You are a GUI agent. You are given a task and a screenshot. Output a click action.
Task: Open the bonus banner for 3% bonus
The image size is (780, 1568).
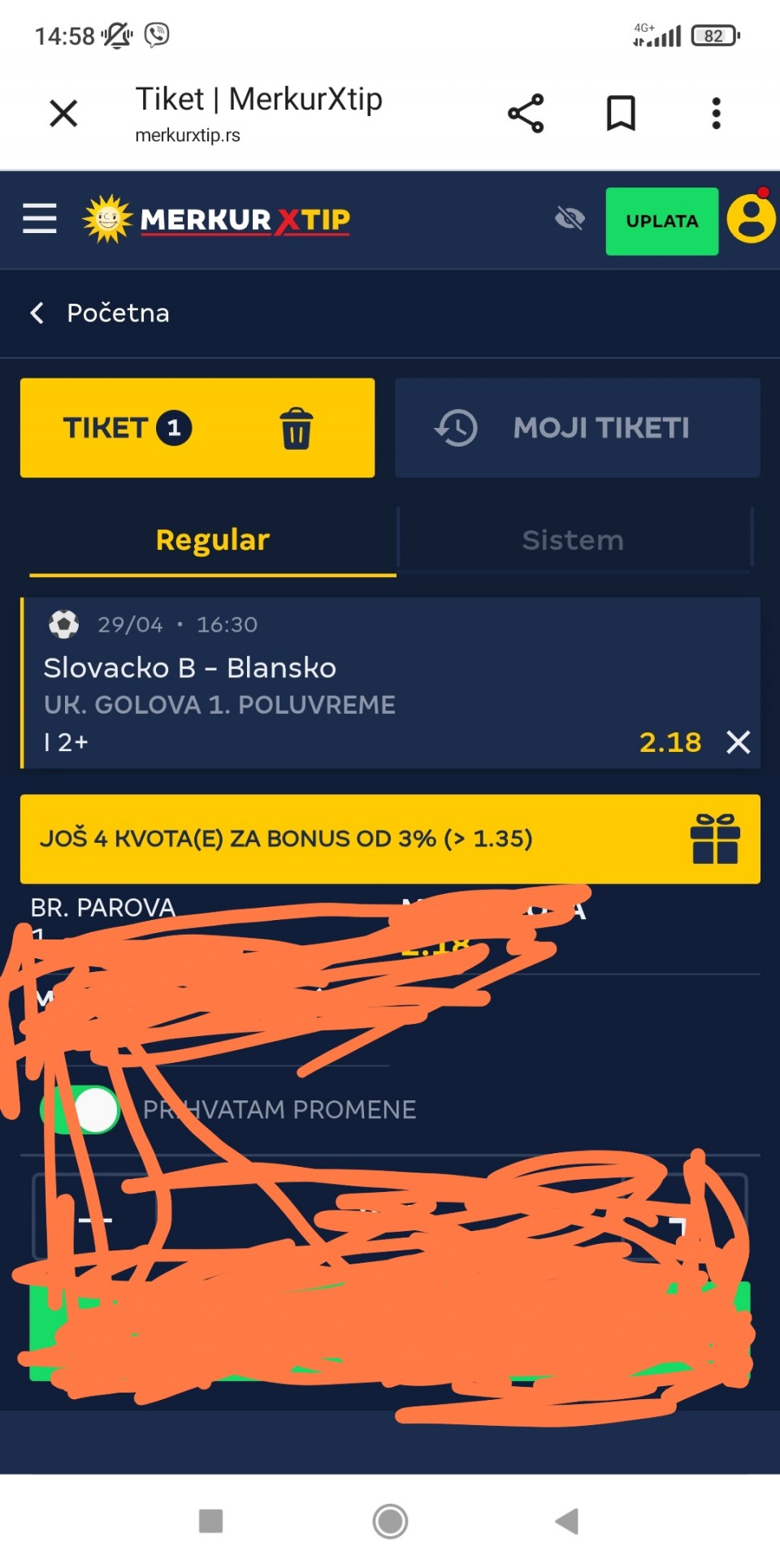tap(390, 839)
